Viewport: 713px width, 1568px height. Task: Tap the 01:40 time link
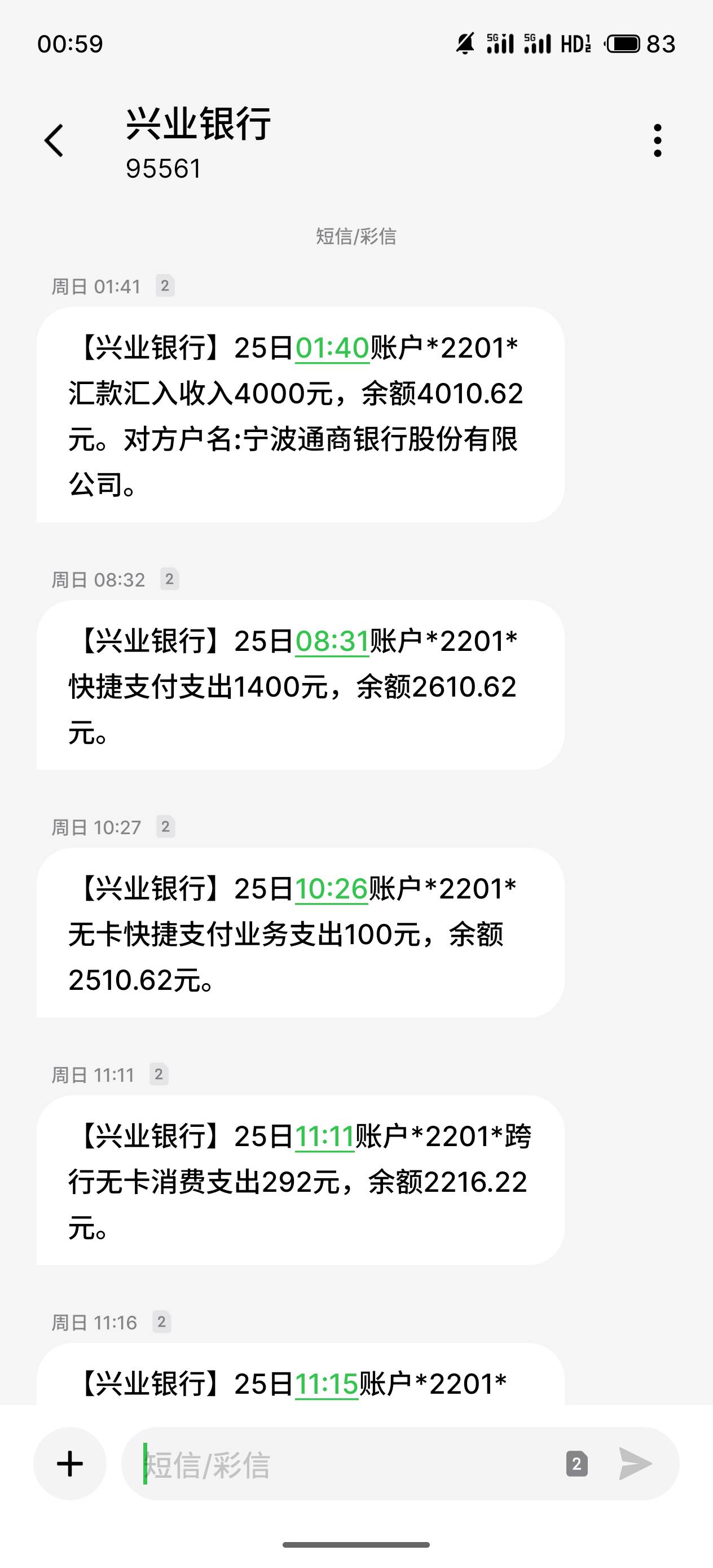[332, 348]
